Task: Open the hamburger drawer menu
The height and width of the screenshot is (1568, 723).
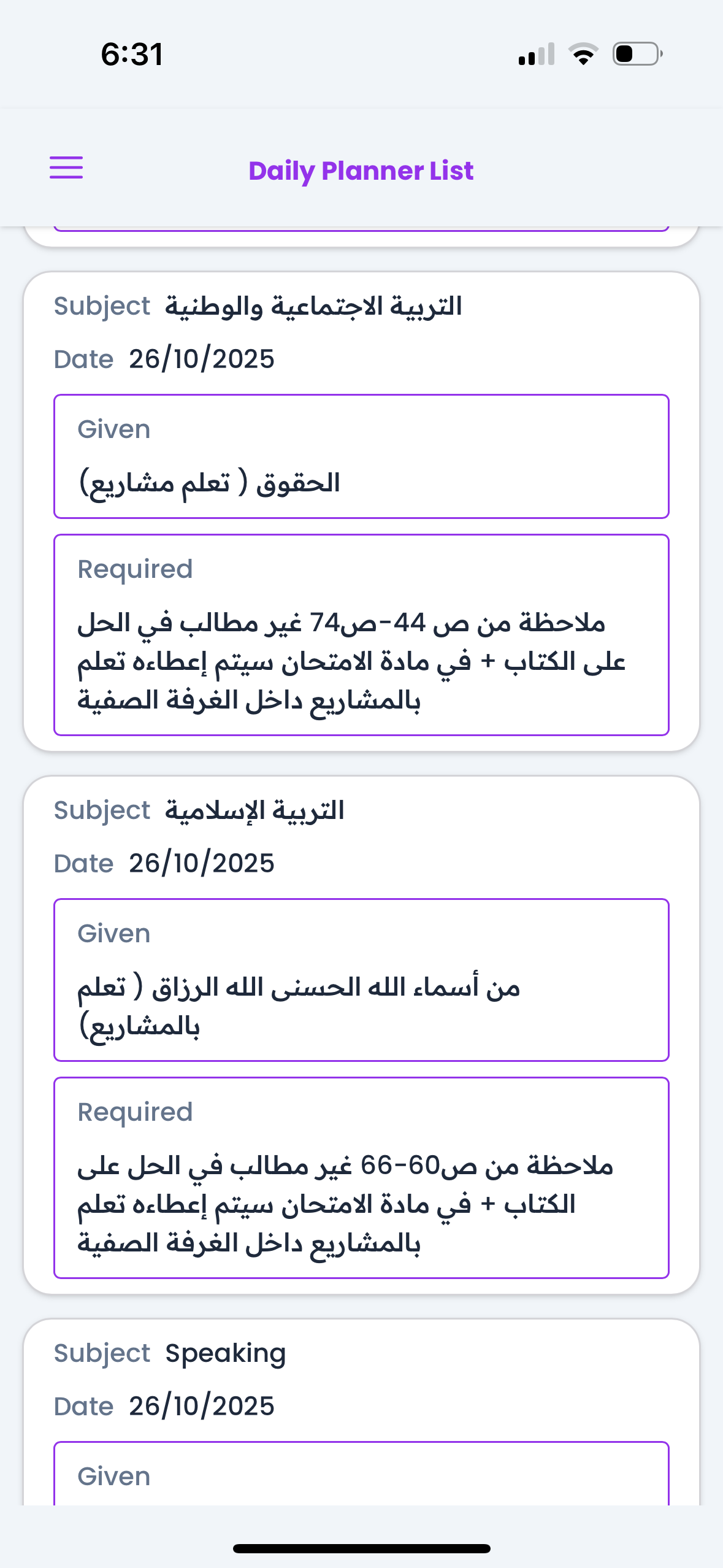Action: [66, 168]
